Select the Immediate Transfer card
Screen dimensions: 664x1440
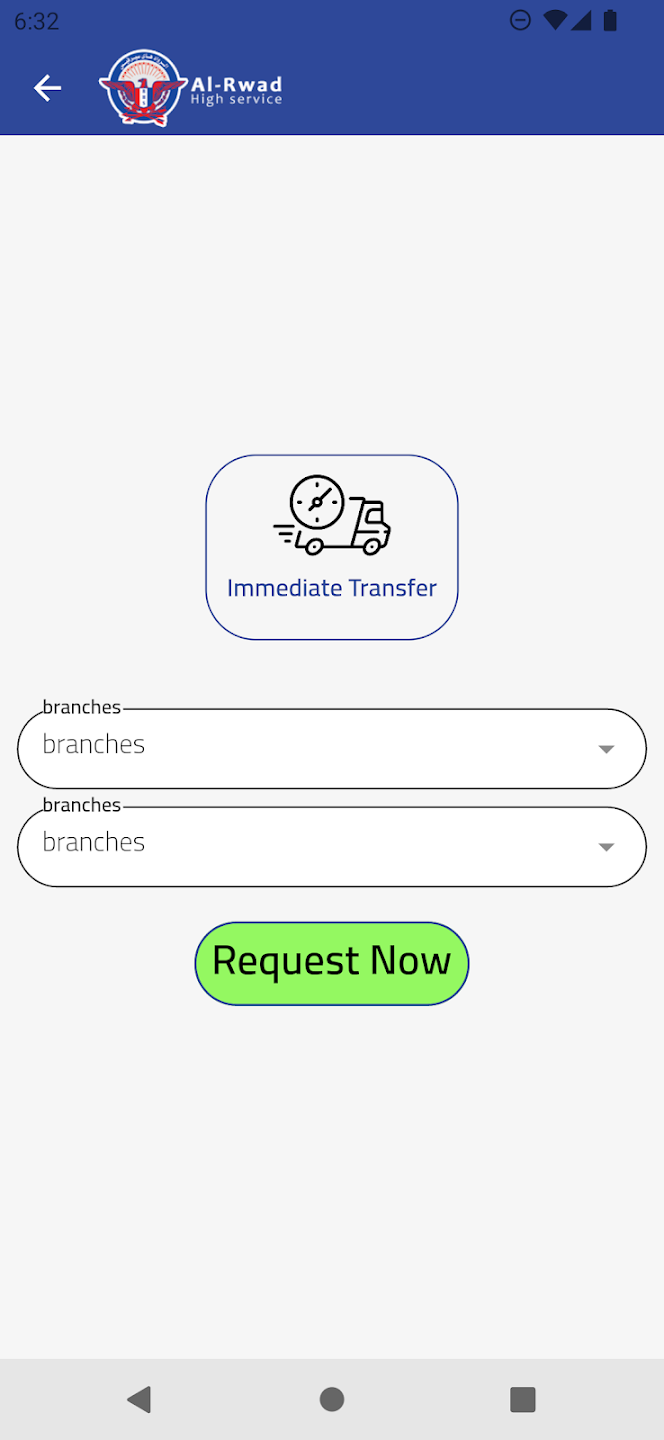pos(331,547)
